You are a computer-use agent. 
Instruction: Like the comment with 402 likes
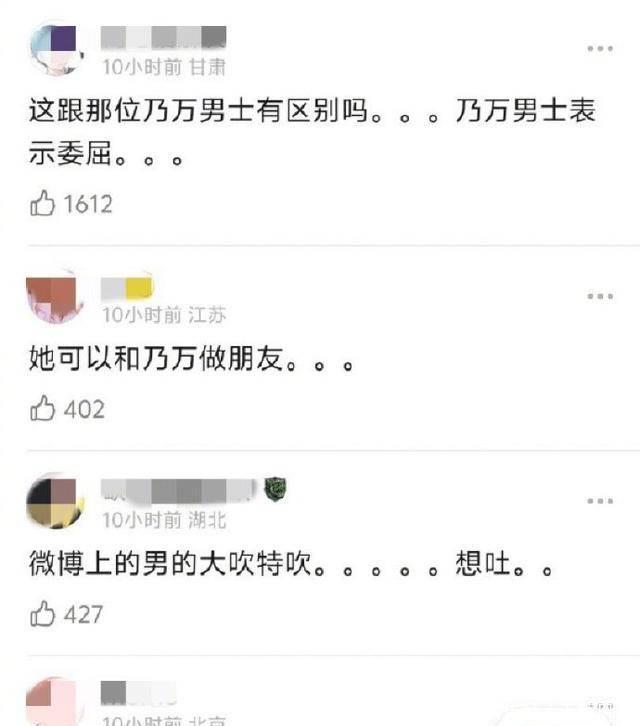pos(43,409)
